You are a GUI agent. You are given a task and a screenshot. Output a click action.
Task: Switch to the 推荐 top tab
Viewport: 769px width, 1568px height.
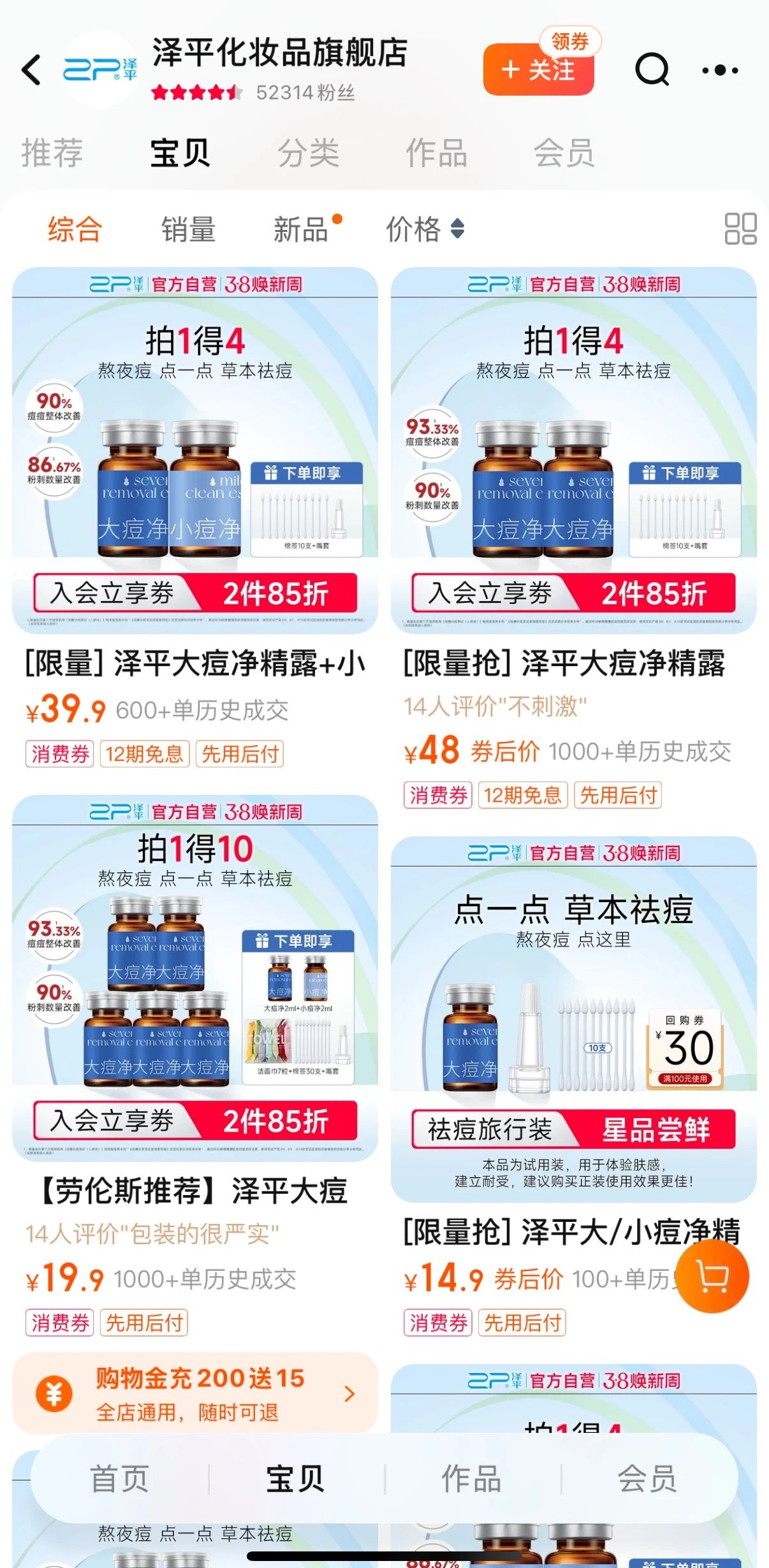[52, 153]
